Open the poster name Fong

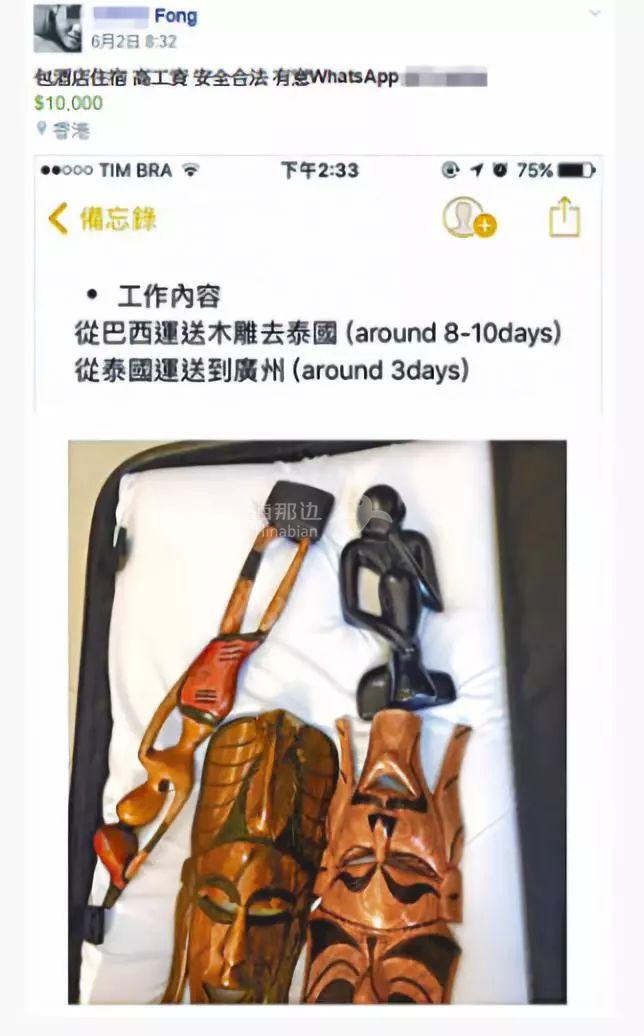(175, 17)
